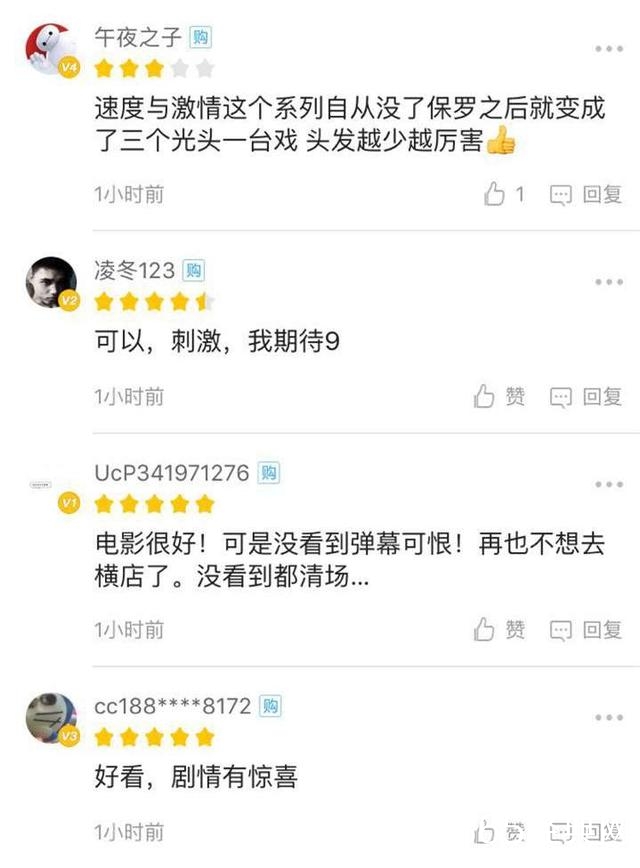Reply to cc188****8172's review

(x=586, y=832)
